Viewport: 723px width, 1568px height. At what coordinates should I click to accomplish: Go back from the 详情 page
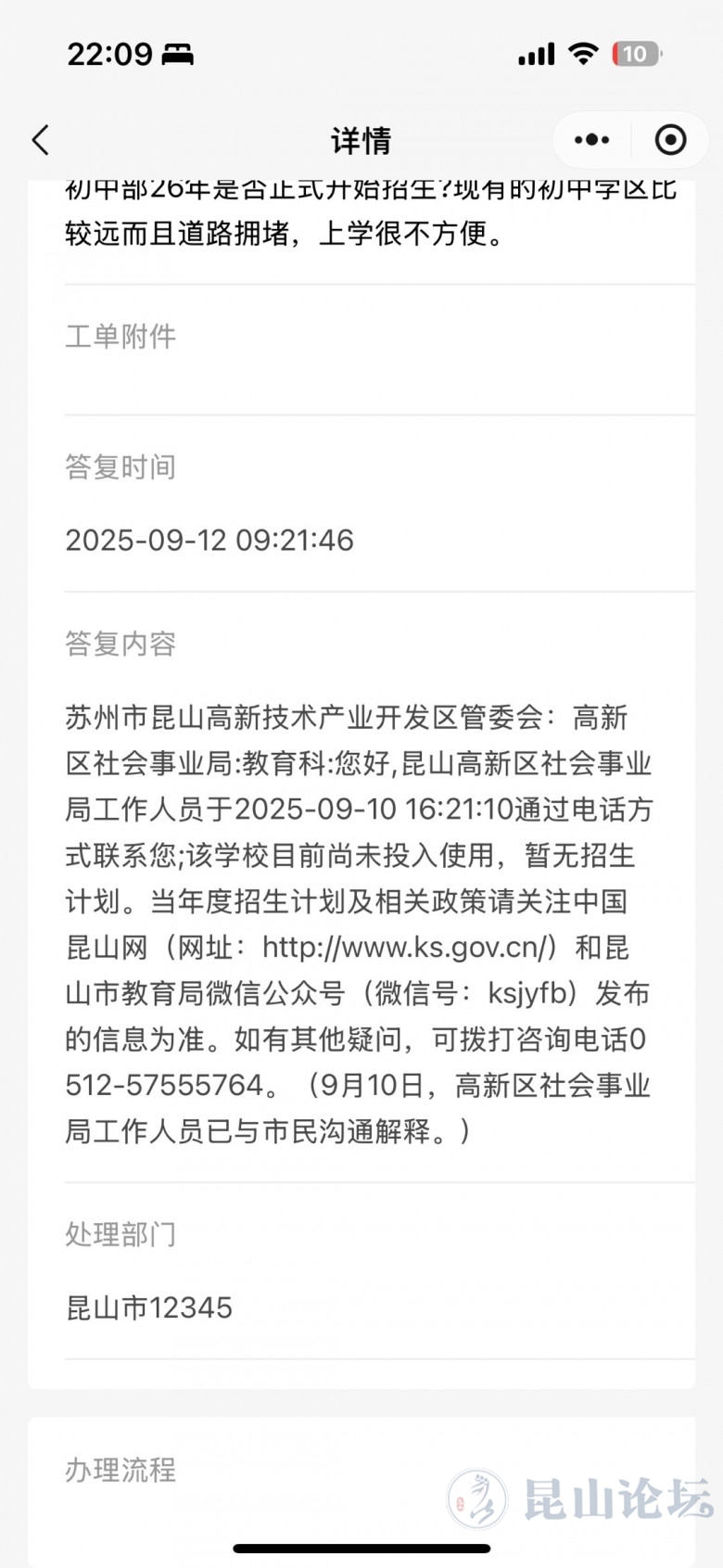pos(40,140)
